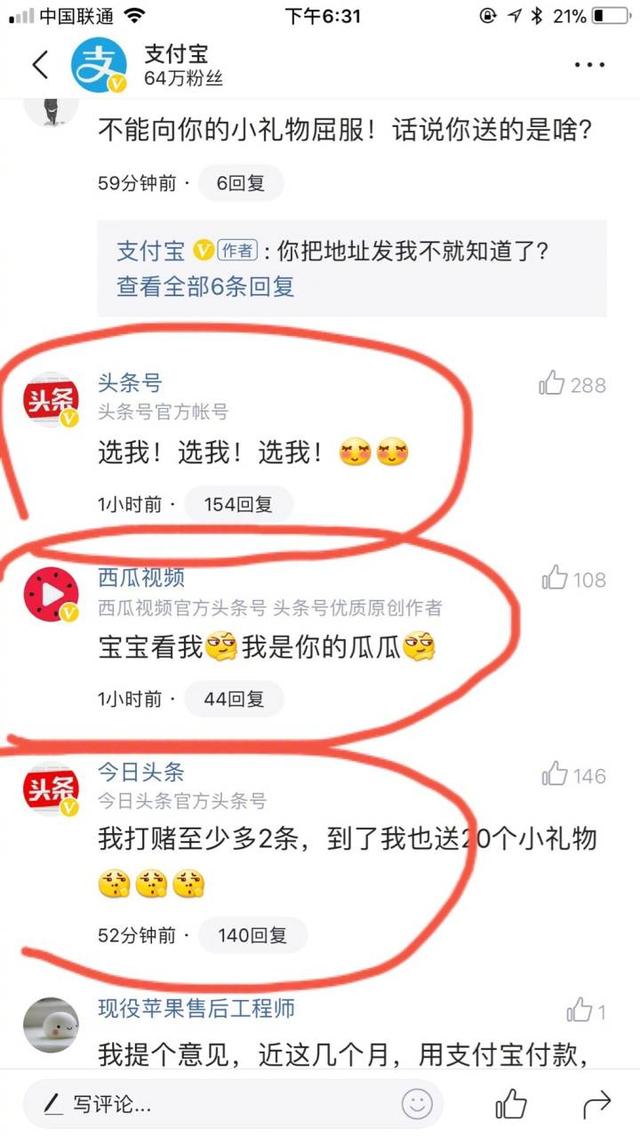The width and height of the screenshot is (640, 1137).
Task: Open the 140回复 replies under 今日头条
Action: (x=252, y=936)
